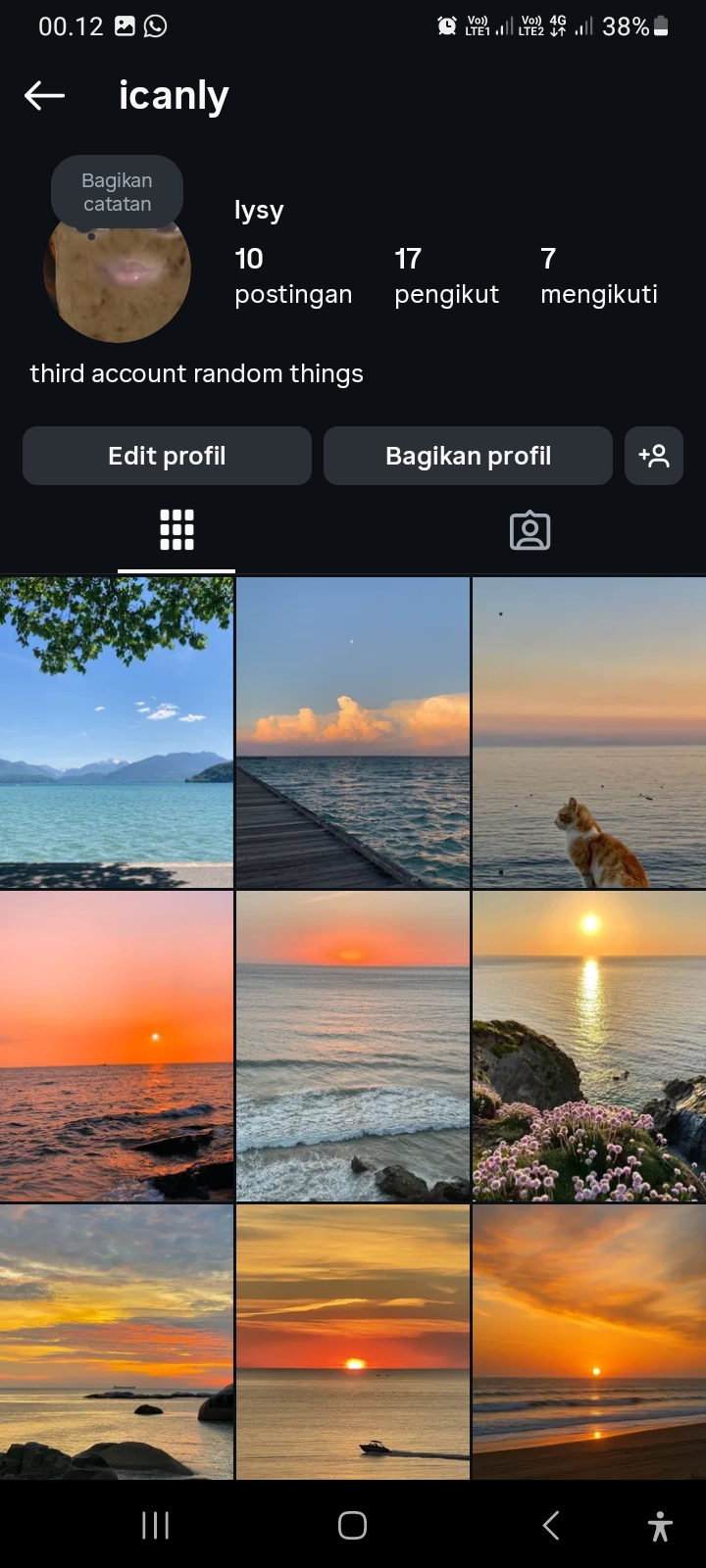Open the speedboat at sunset post
The width and height of the screenshot is (706, 1568).
[353, 1342]
